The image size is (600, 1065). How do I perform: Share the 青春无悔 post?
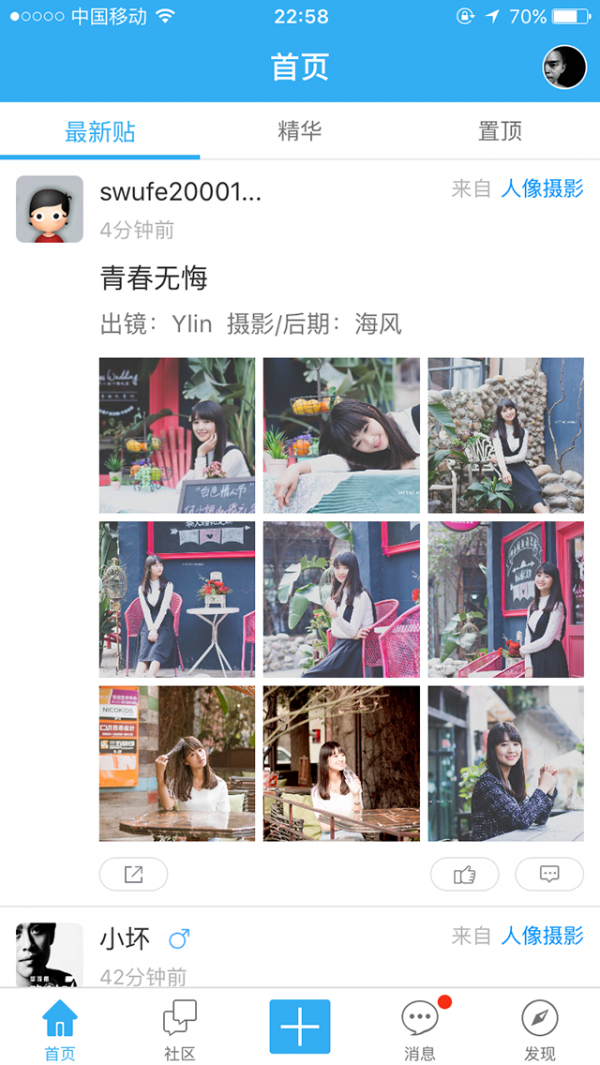[x=133, y=874]
